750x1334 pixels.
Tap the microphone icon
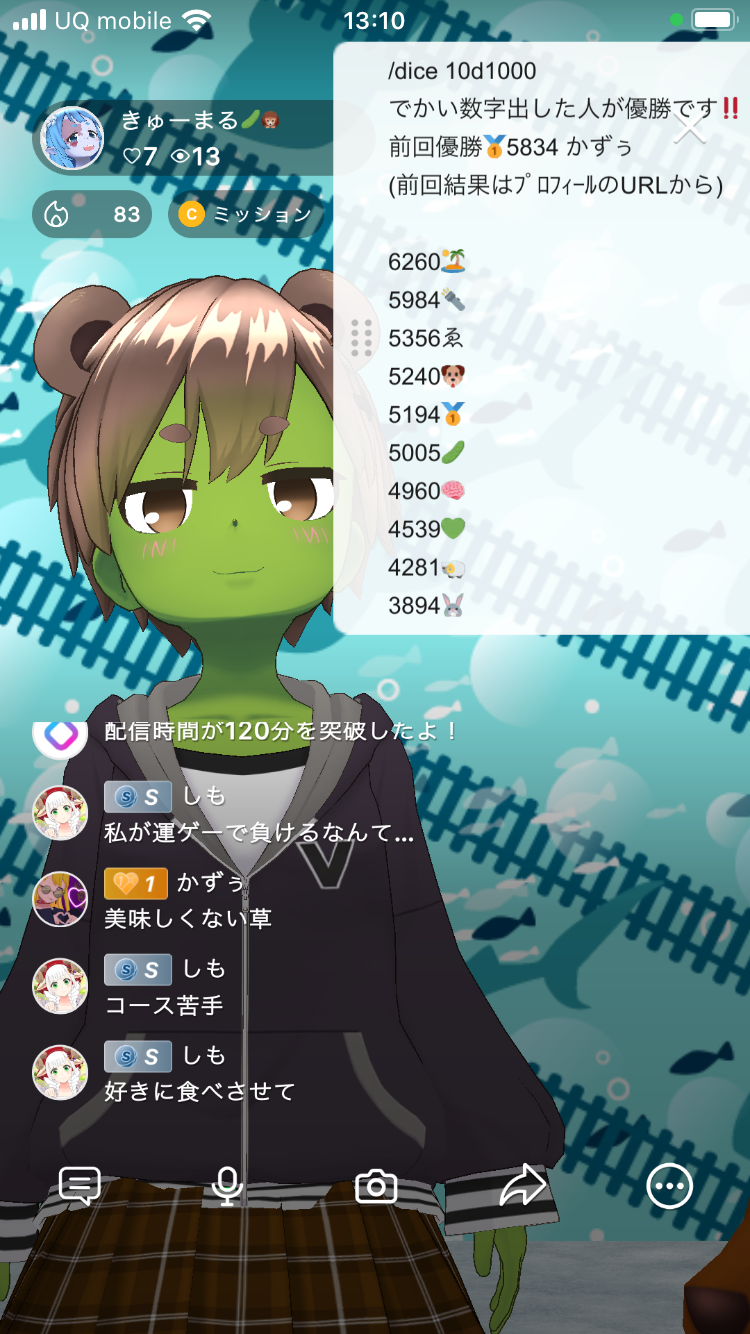(x=228, y=1186)
